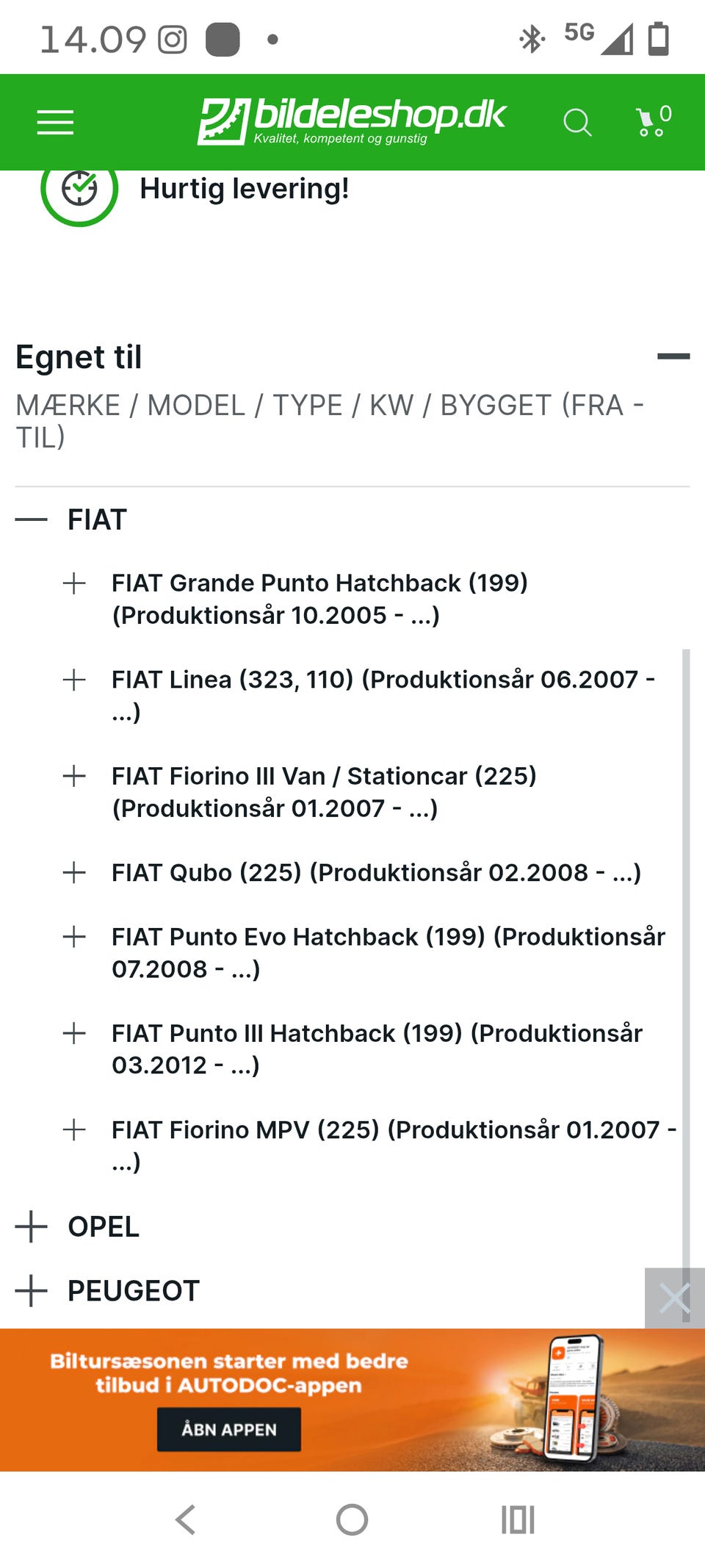Image resolution: width=705 pixels, height=1568 pixels.
Task: Go to the bildeleshop.dk homepage via the logo
Action: click(351, 121)
